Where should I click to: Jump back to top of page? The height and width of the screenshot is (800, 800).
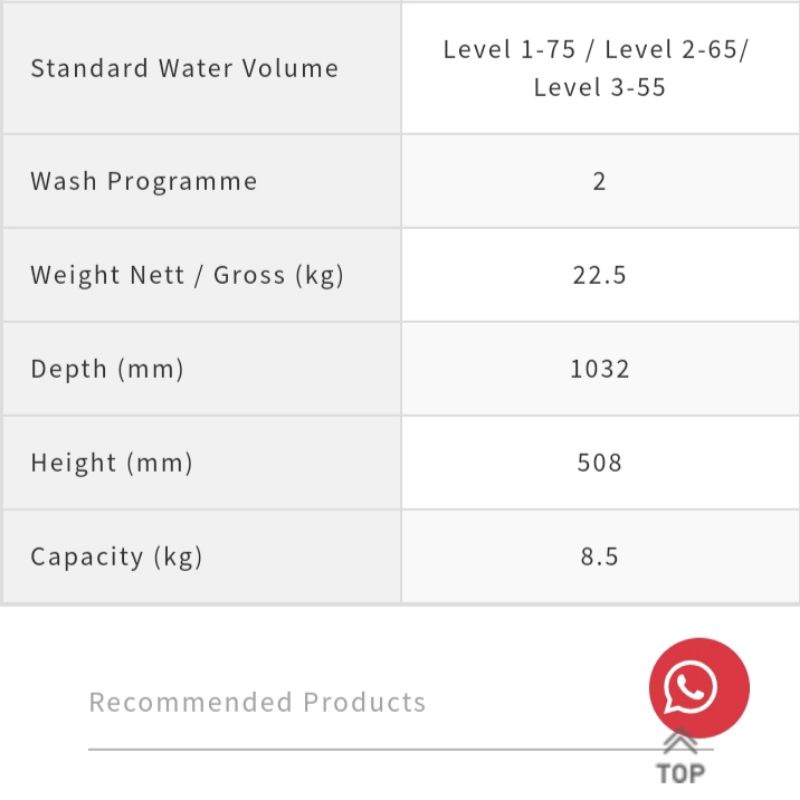point(680,764)
